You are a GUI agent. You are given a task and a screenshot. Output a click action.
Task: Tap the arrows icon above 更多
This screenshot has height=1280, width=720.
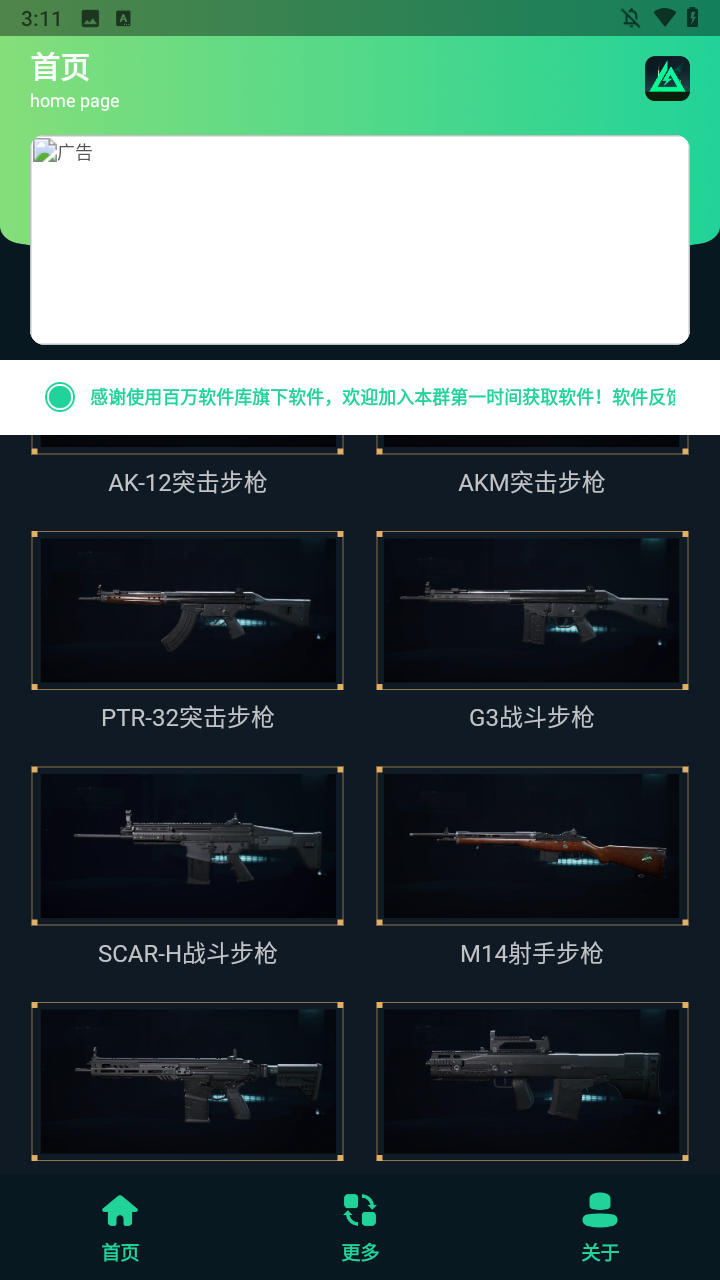pyautogui.click(x=359, y=1209)
